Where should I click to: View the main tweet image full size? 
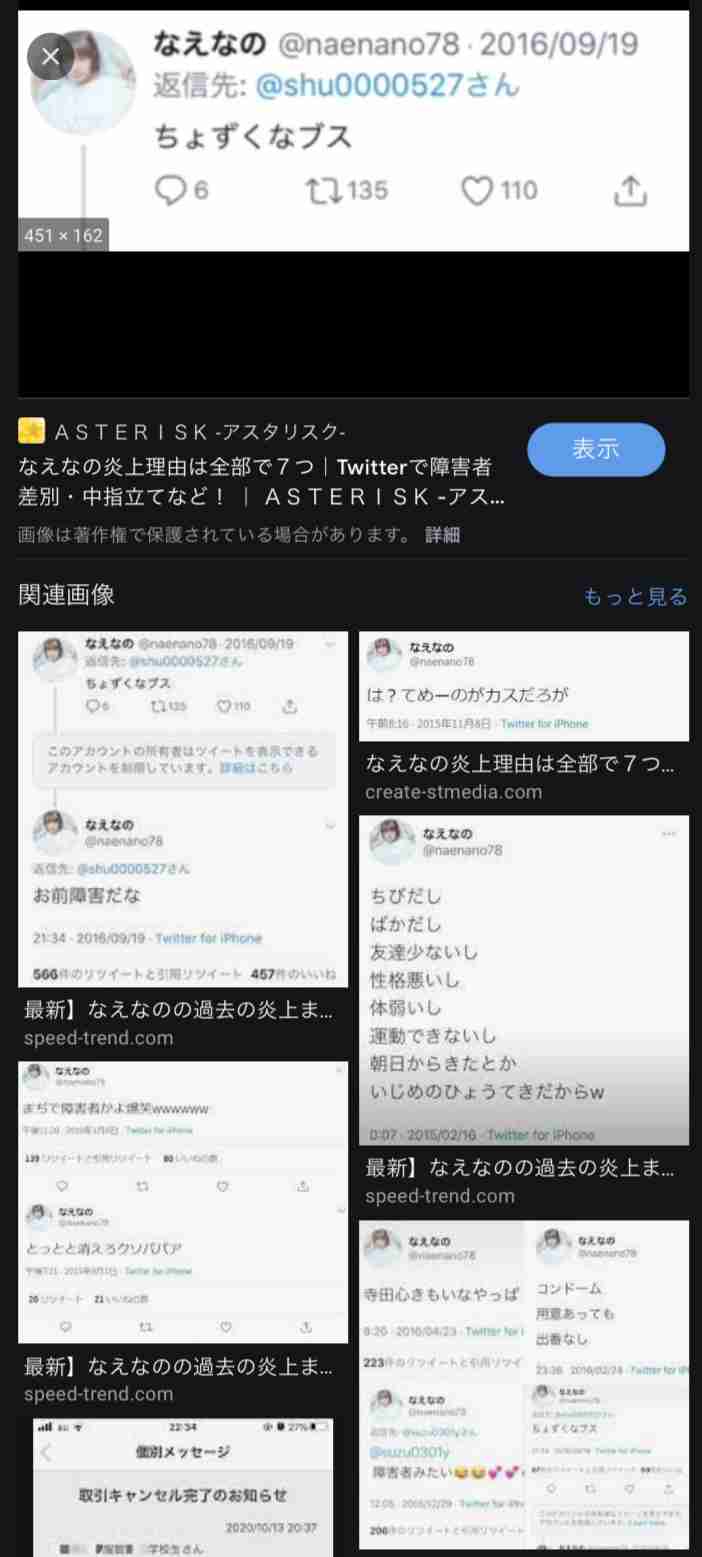click(x=353, y=130)
